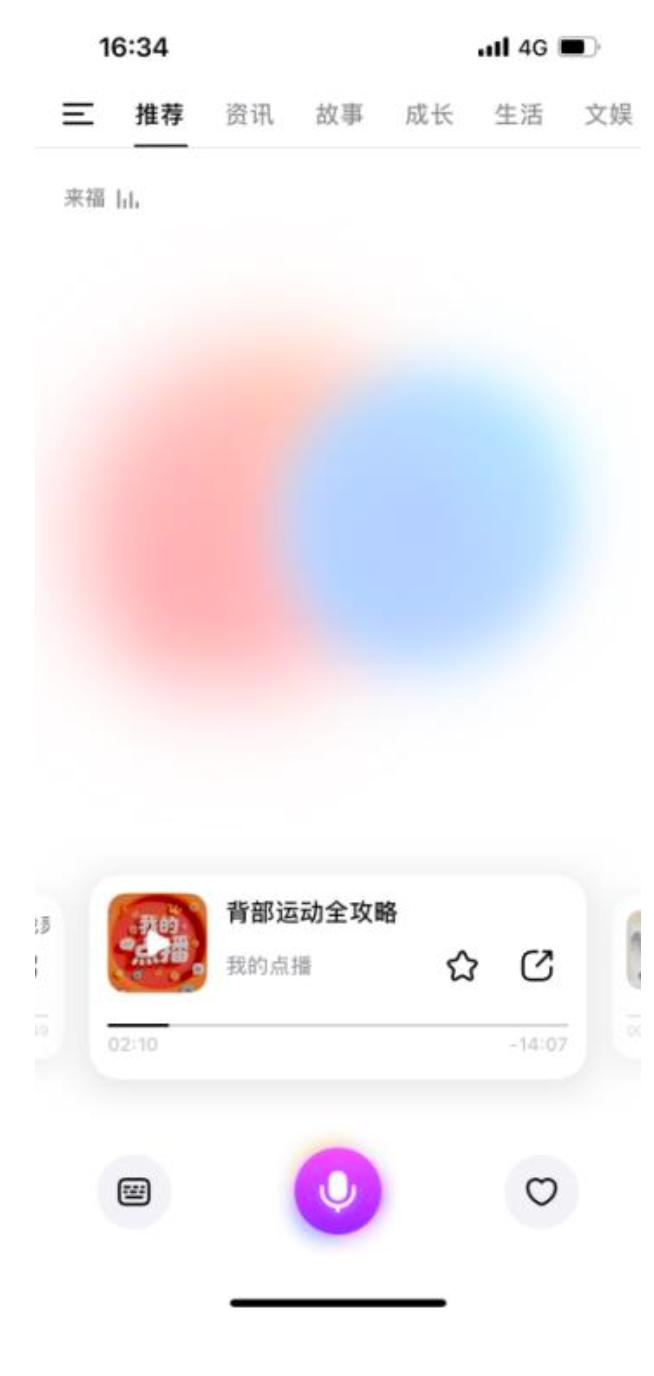Open the keyboard input button
Screen dimensions: 654x1376
[x=134, y=1192]
